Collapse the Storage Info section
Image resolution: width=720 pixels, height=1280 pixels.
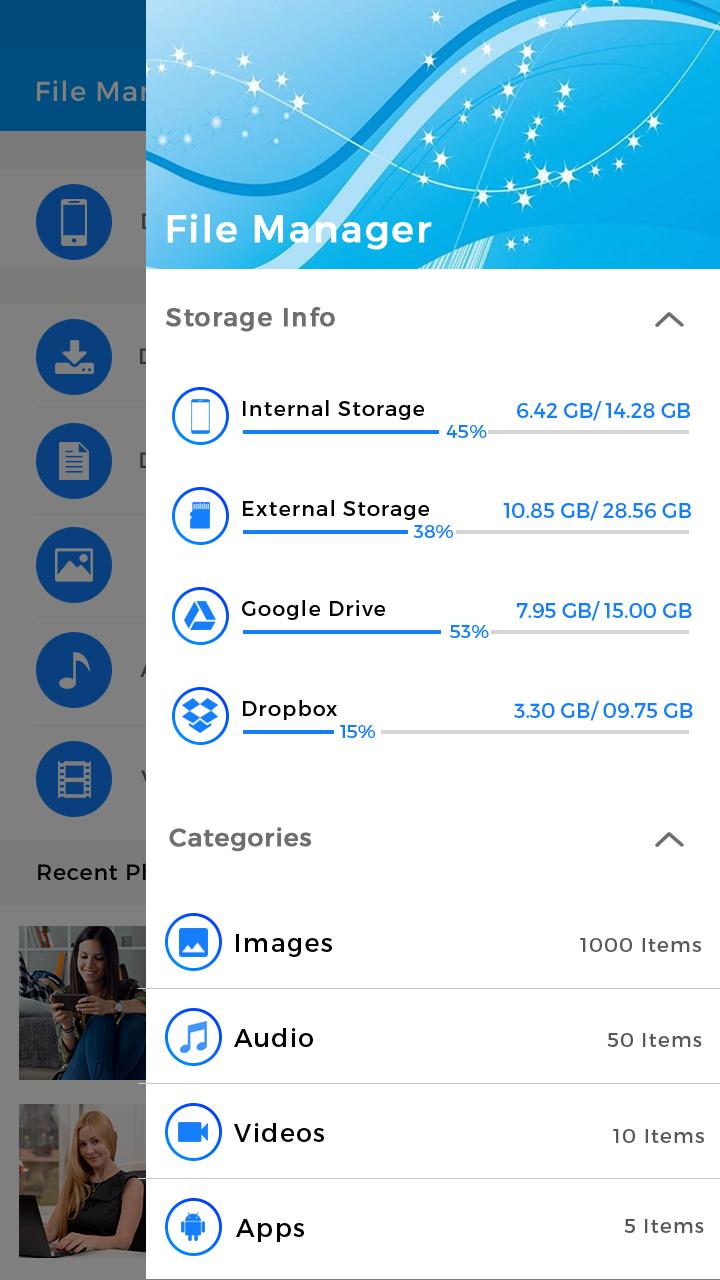669,320
